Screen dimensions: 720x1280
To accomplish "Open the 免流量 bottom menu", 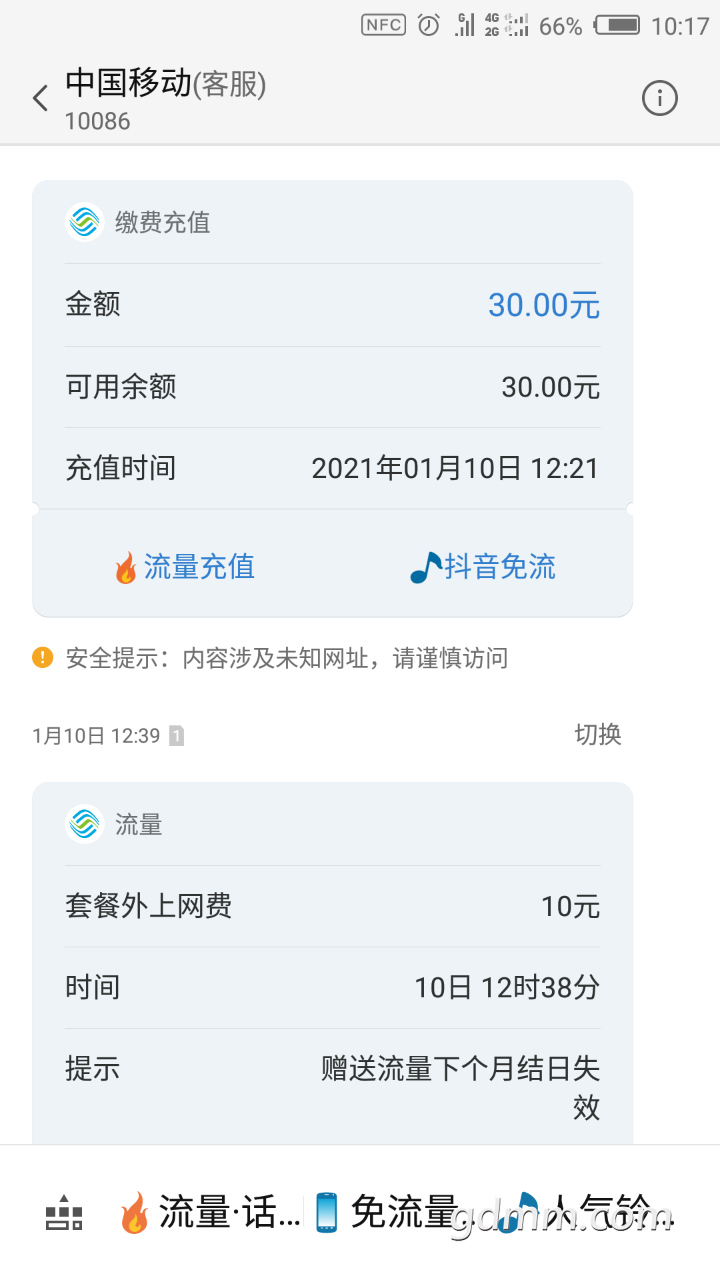I will tap(385, 1213).
